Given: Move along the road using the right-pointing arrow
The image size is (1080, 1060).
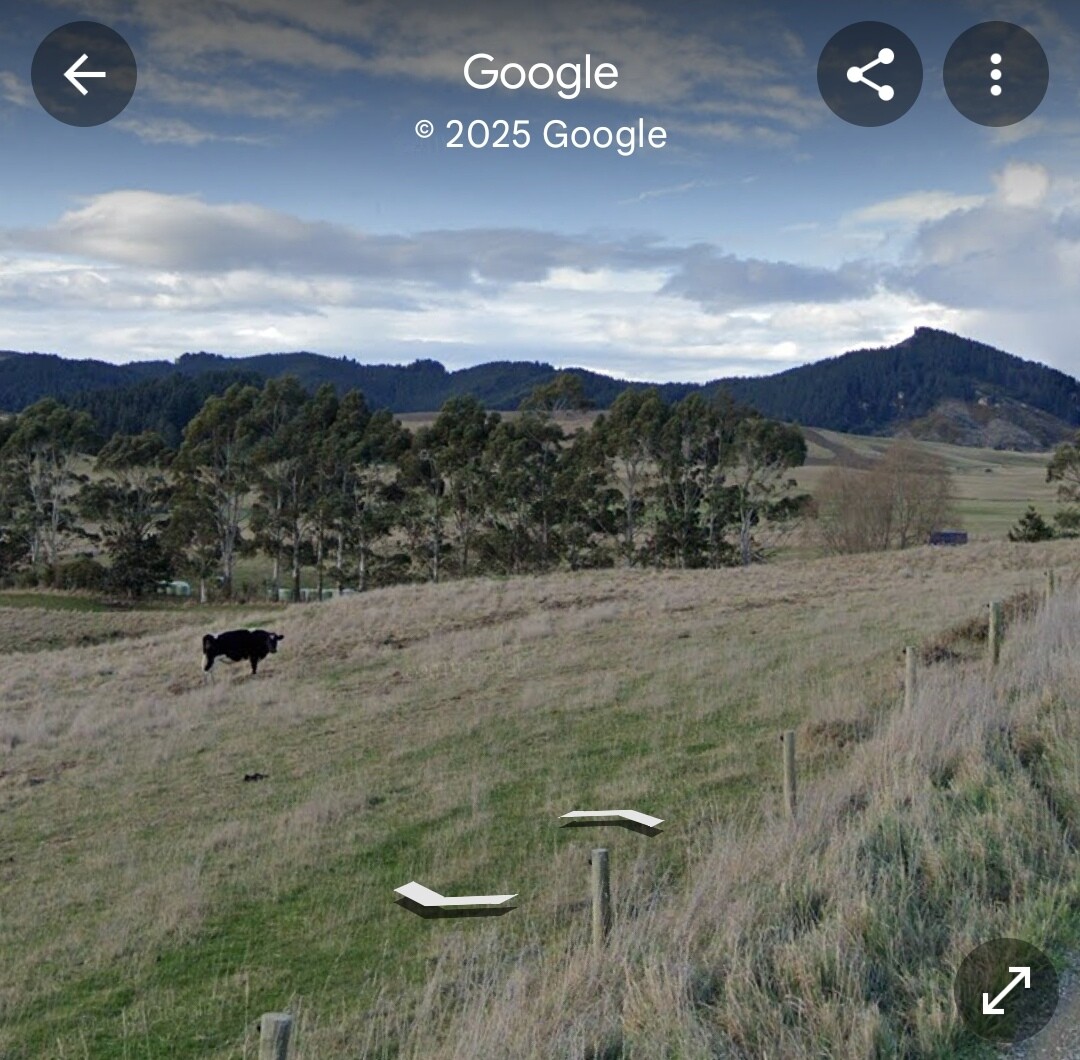Looking at the screenshot, I should [x=612, y=822].
